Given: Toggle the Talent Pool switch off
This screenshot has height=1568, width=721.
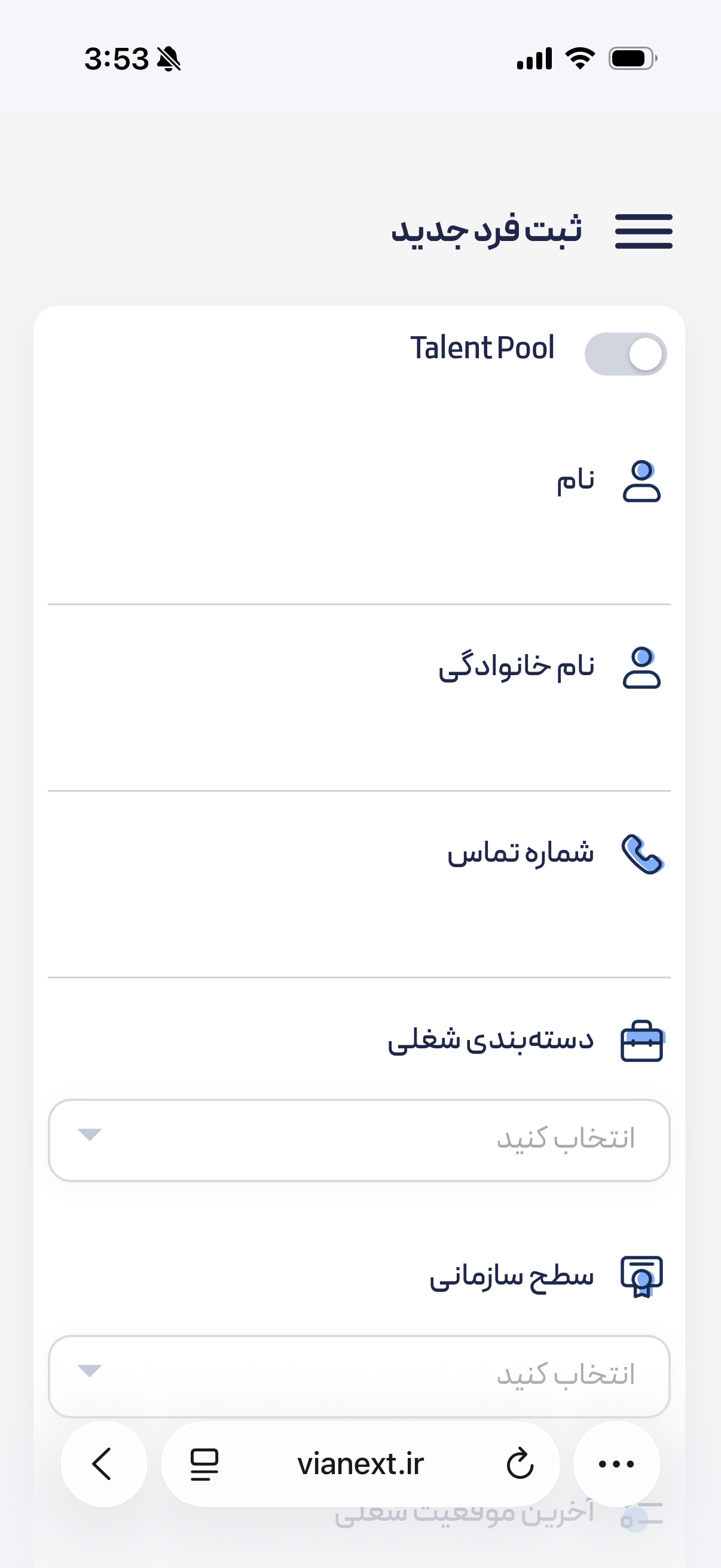Looking at the screenshot, I should (x=626, y=353).
